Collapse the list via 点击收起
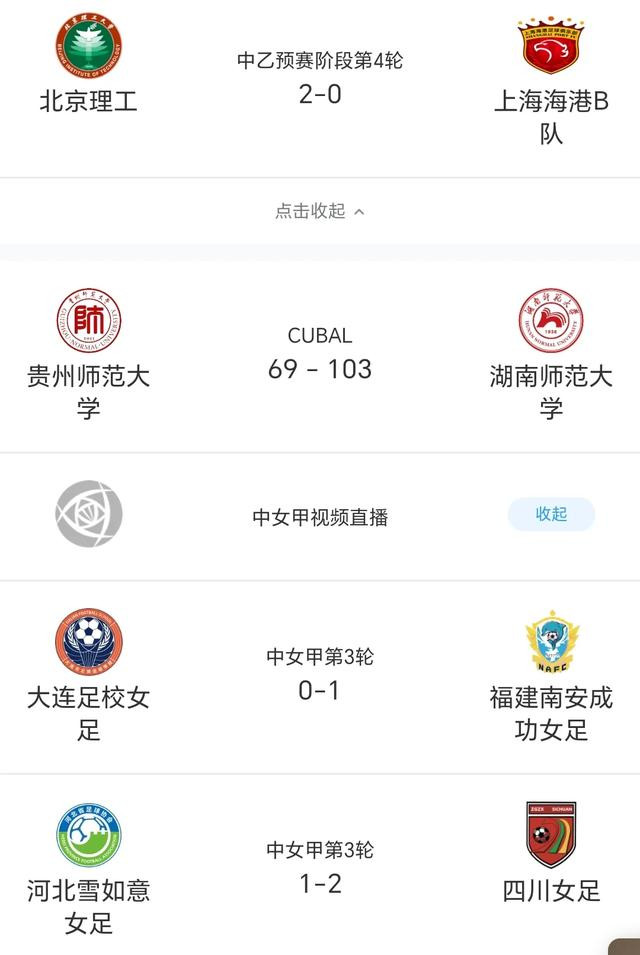Image resolution: width=640 pixels, height=955 pixels. [x=320, y=211]
